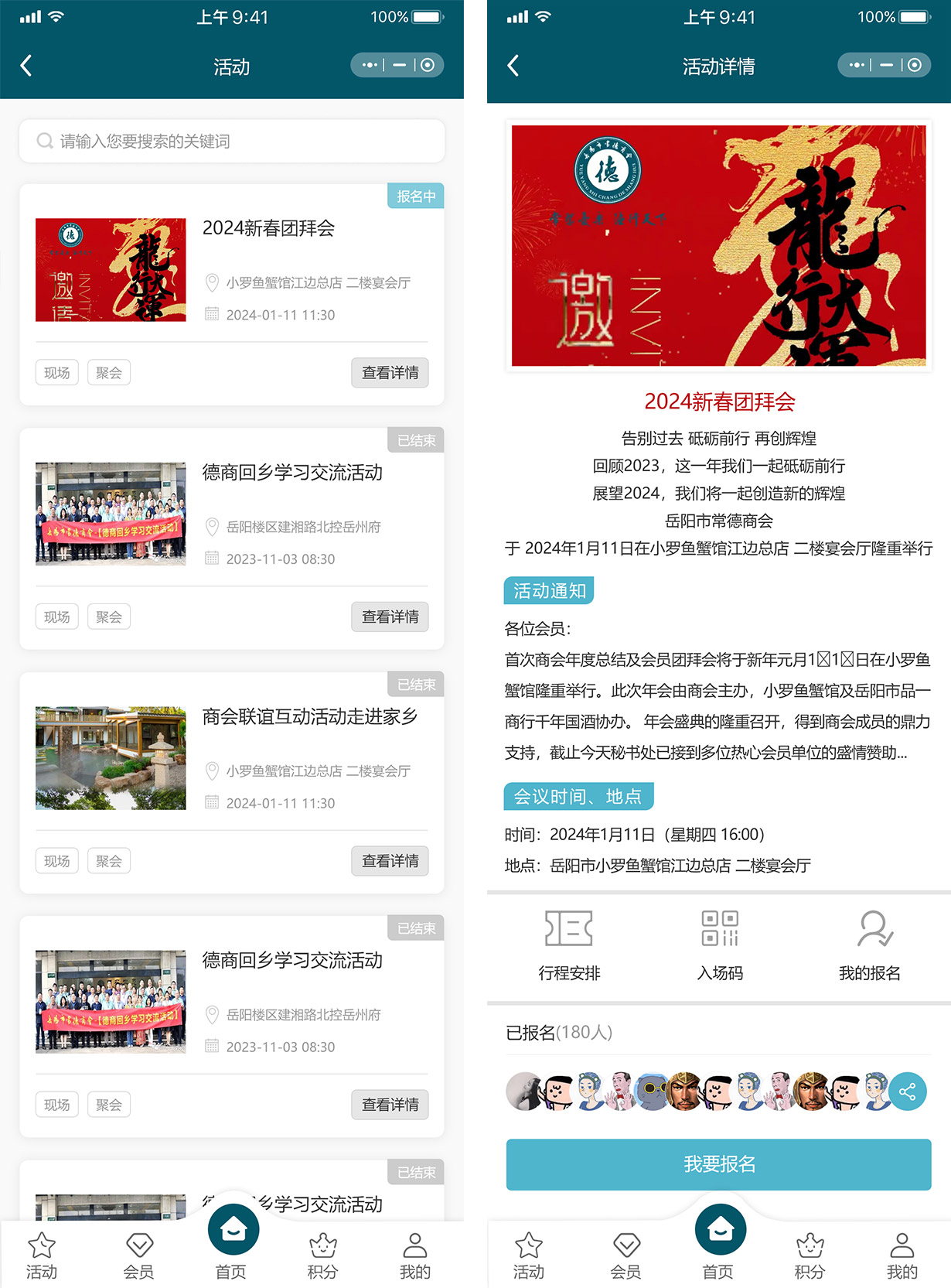Open 查看详情 for 商会联谊互动活动走进家乡
The height and width of the screenshot is (1288, 951).
click(390, 861)
